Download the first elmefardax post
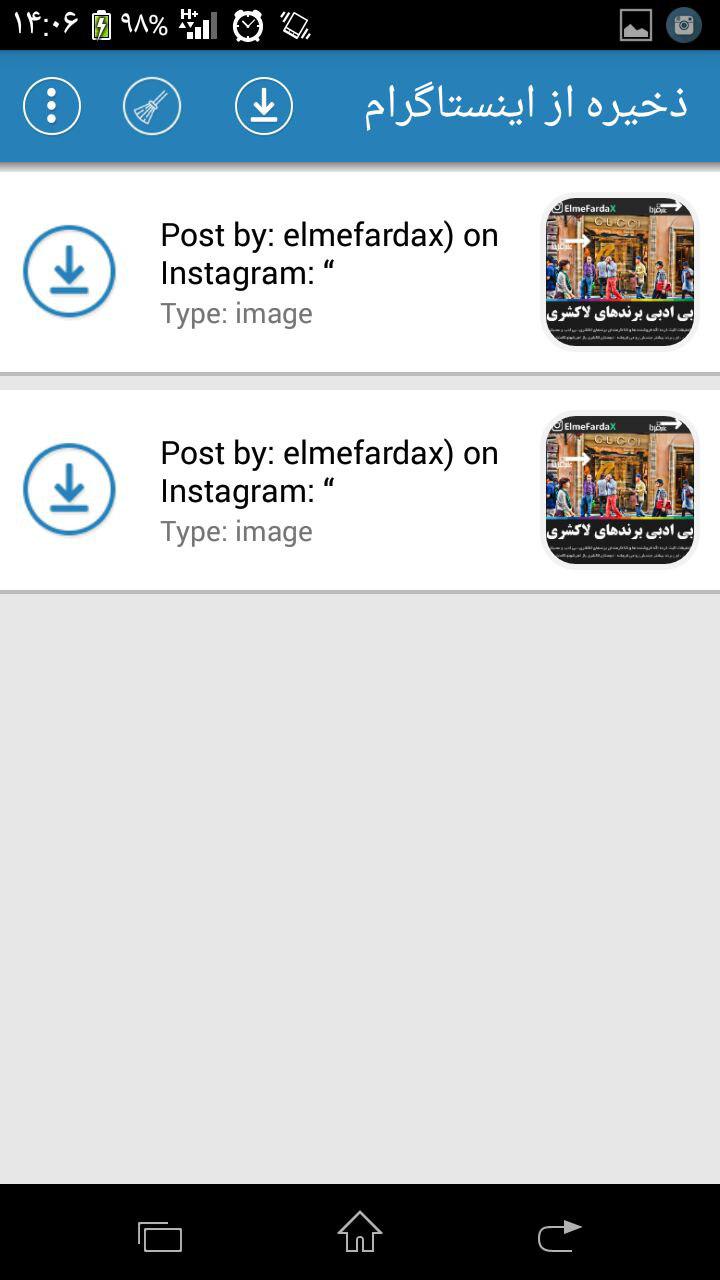 point(69,271)
